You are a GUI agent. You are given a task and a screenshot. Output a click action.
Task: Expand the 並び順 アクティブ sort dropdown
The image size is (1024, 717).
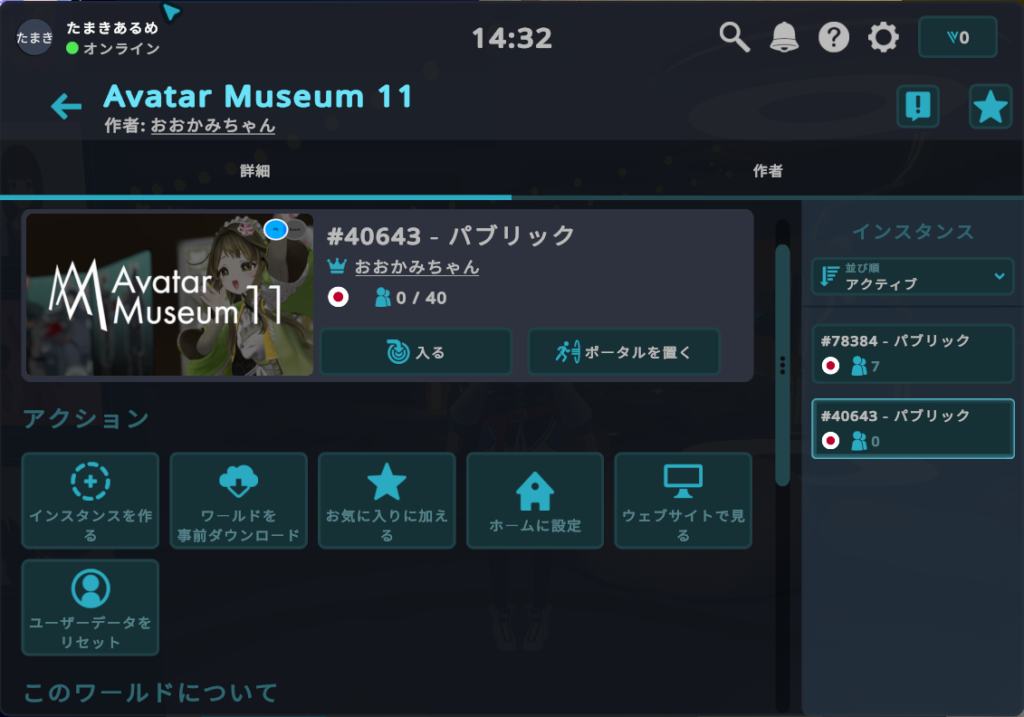click(912, 276)
